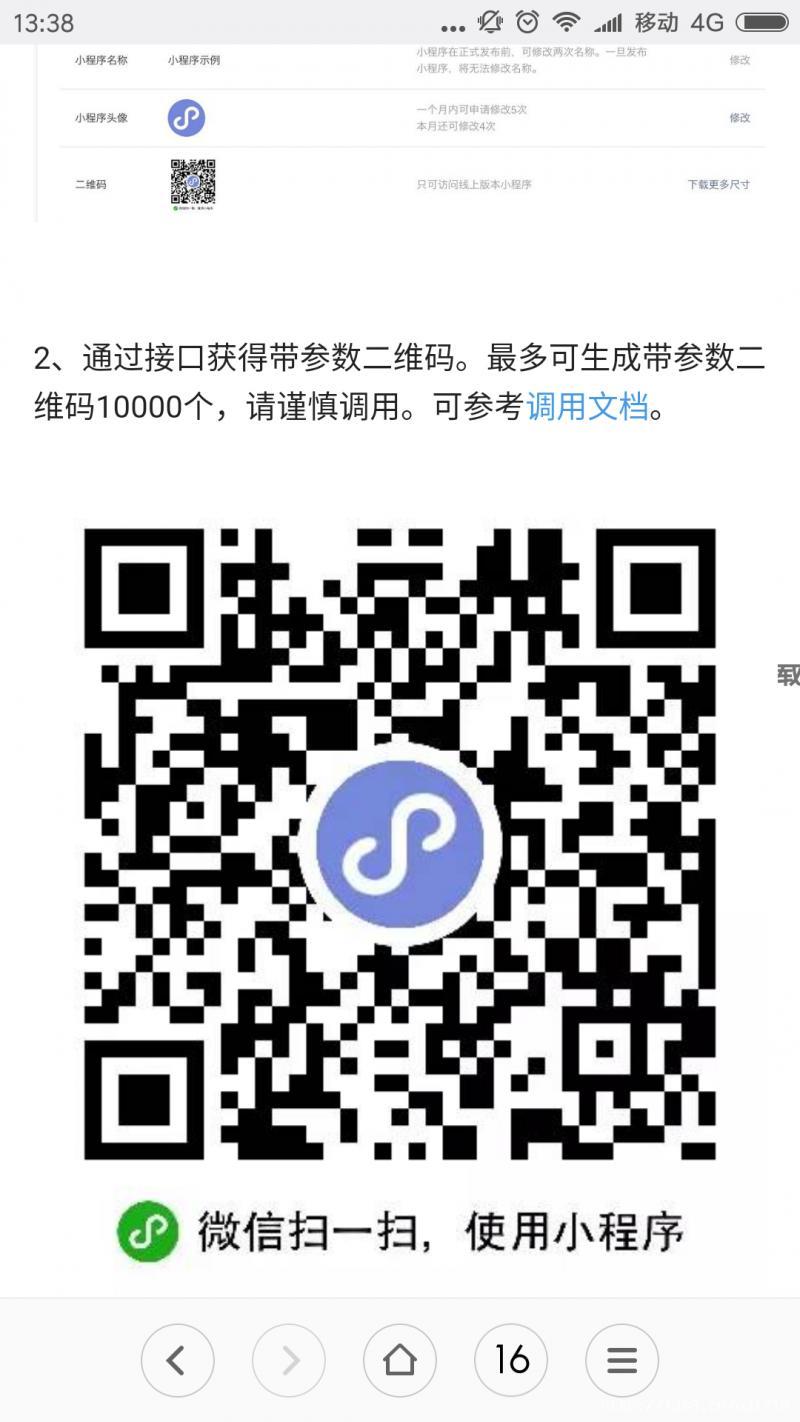This screenshot has height=1422, width=800.
Task: Go to the browser home page
Action: click(400, 1360)
